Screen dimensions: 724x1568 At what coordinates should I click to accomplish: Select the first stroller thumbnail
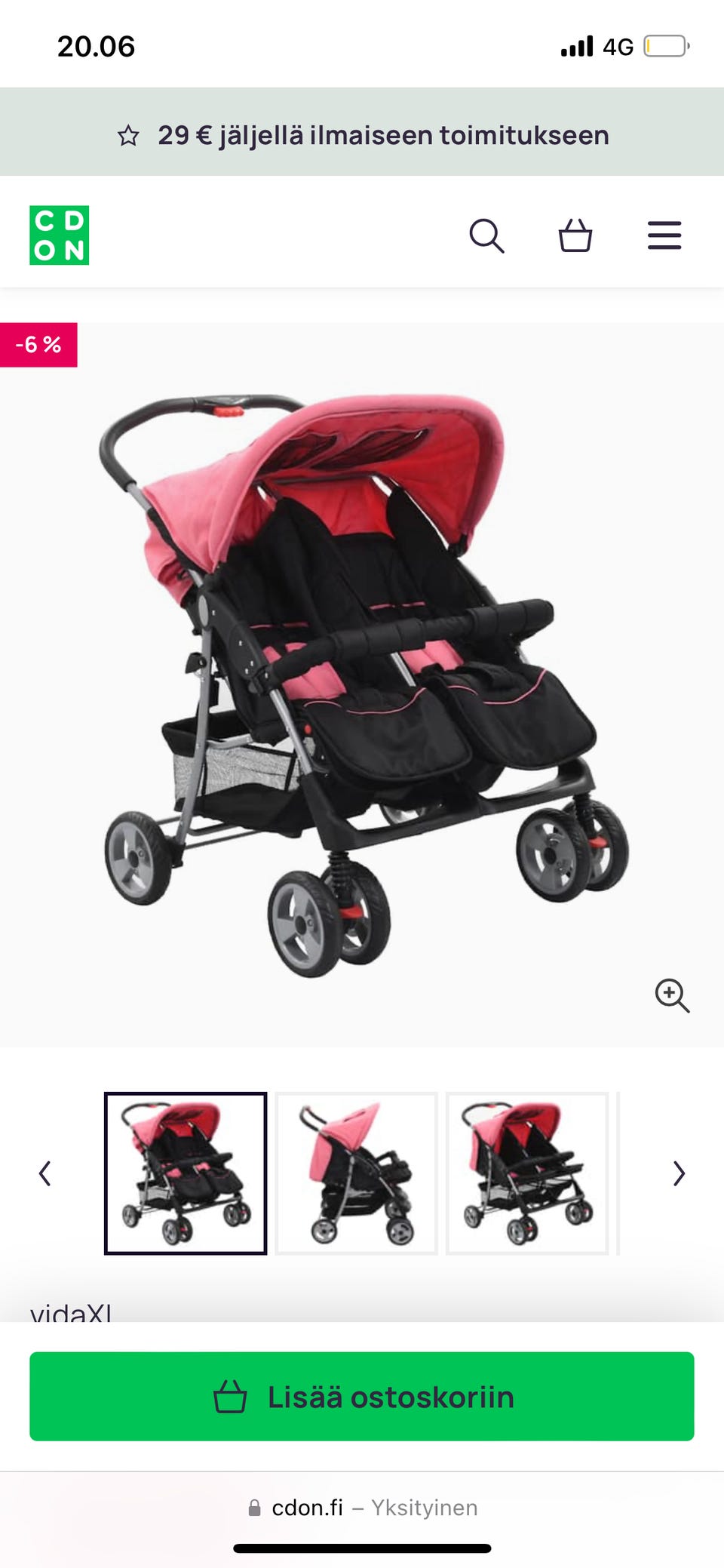[x=186, y=1173]
